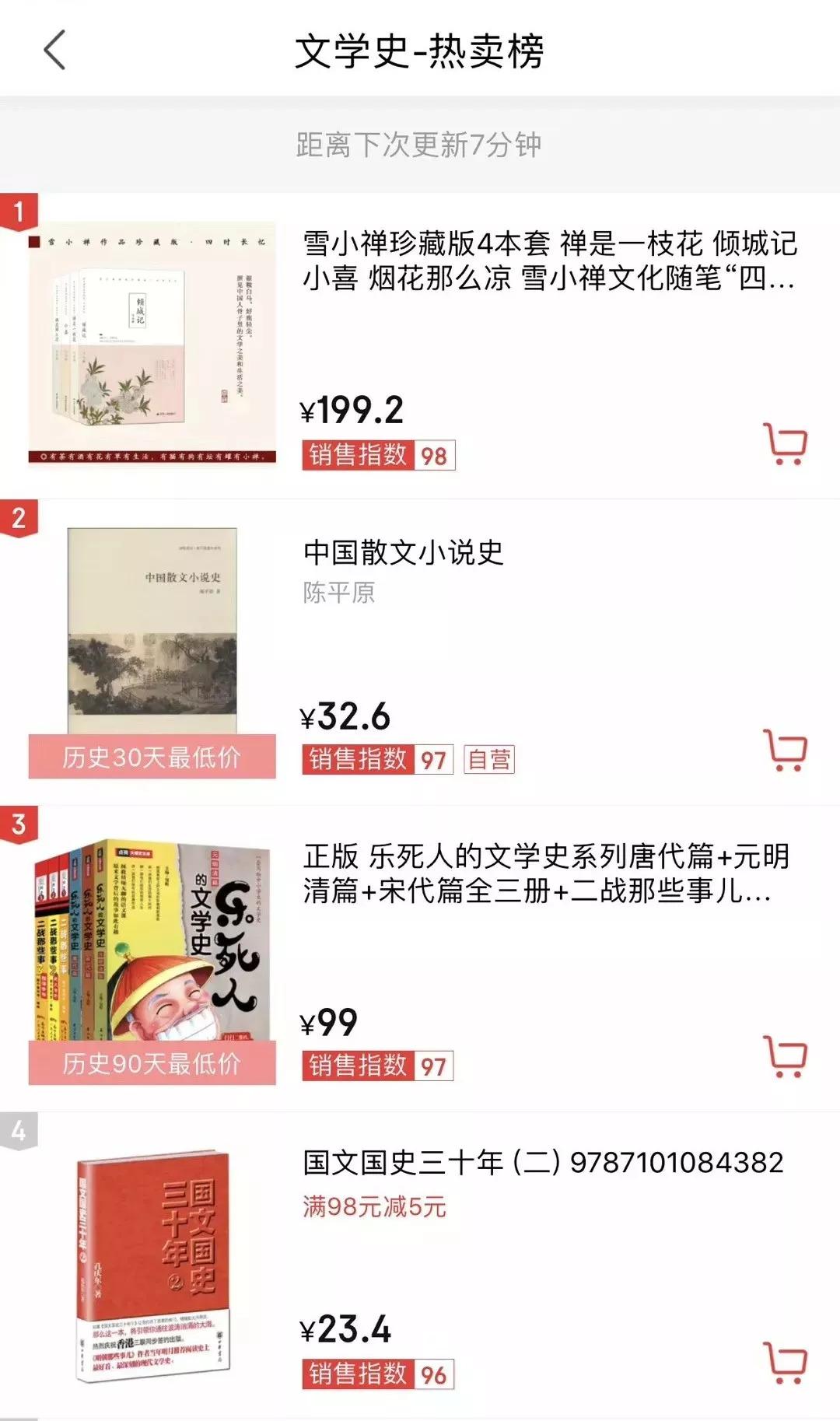Add 中国散文小说史 to cart
The width and height of the screenshot is (840, 1421).
click(x=785, y=750)
